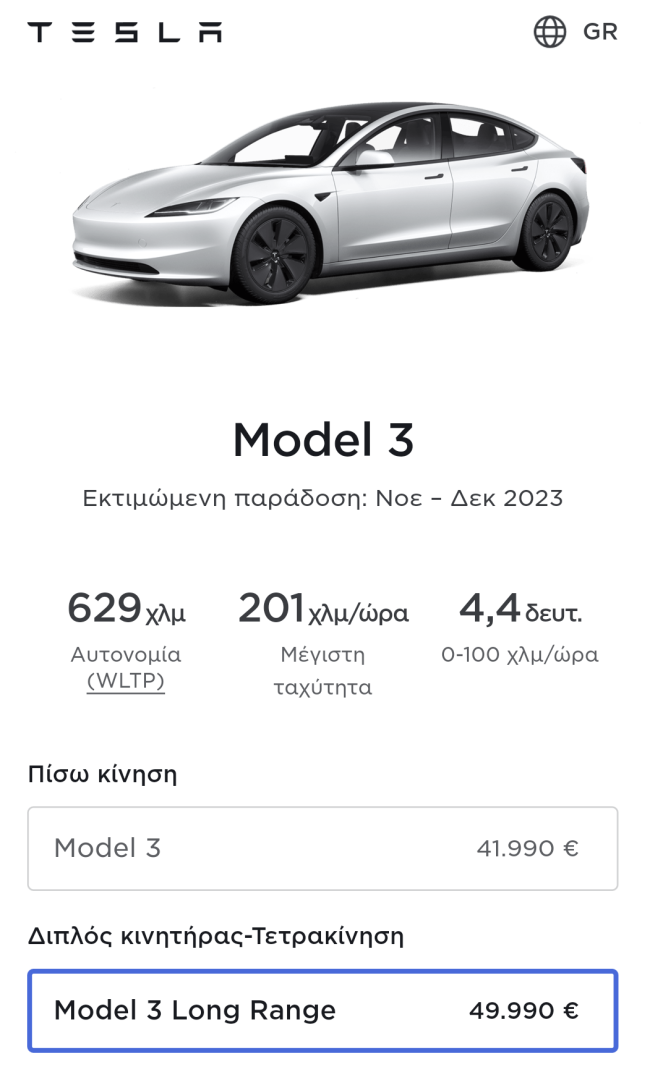The image size is (650, 1080).
Task: Select the Model 3 rear-wheel drive option
Action: (x=322, y=849)
